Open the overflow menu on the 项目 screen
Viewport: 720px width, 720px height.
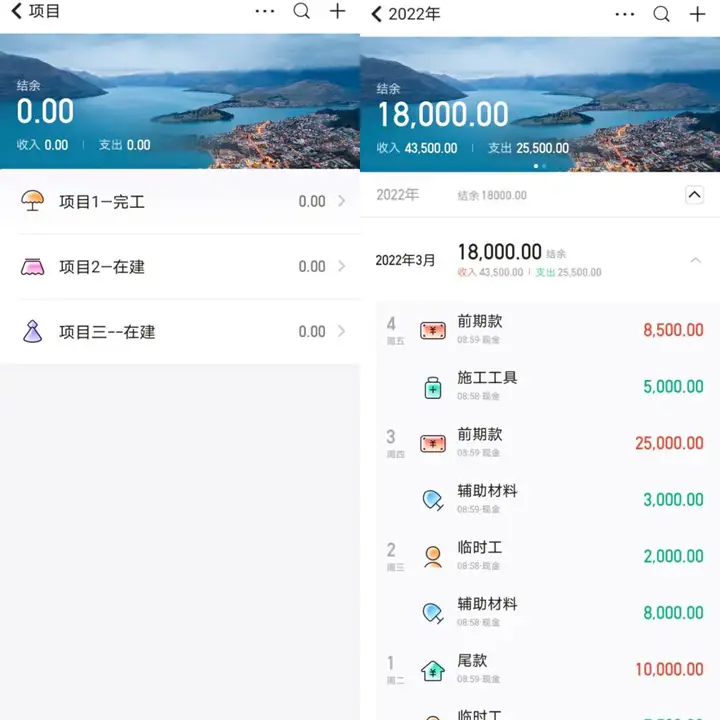[265, 12]
